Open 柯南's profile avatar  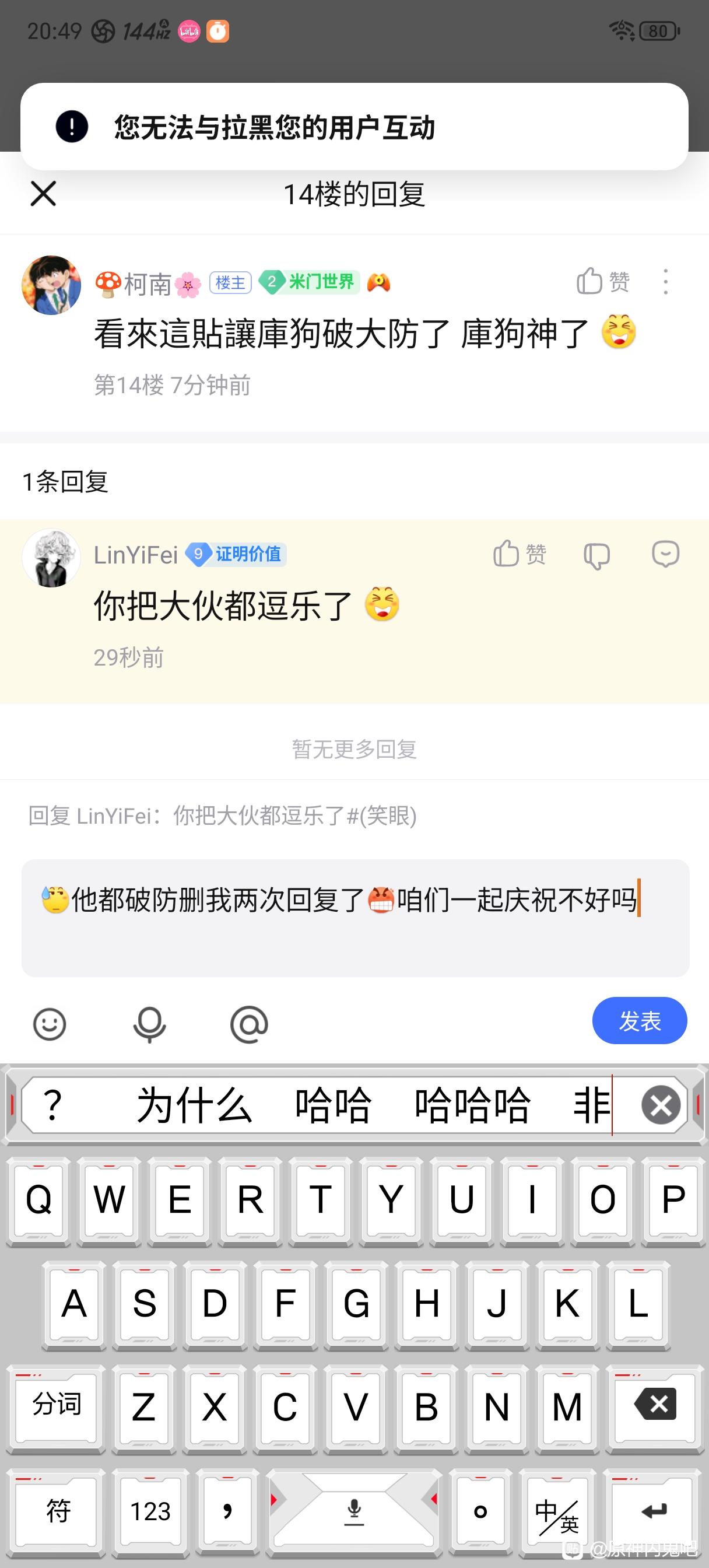(x=52, y=285)
